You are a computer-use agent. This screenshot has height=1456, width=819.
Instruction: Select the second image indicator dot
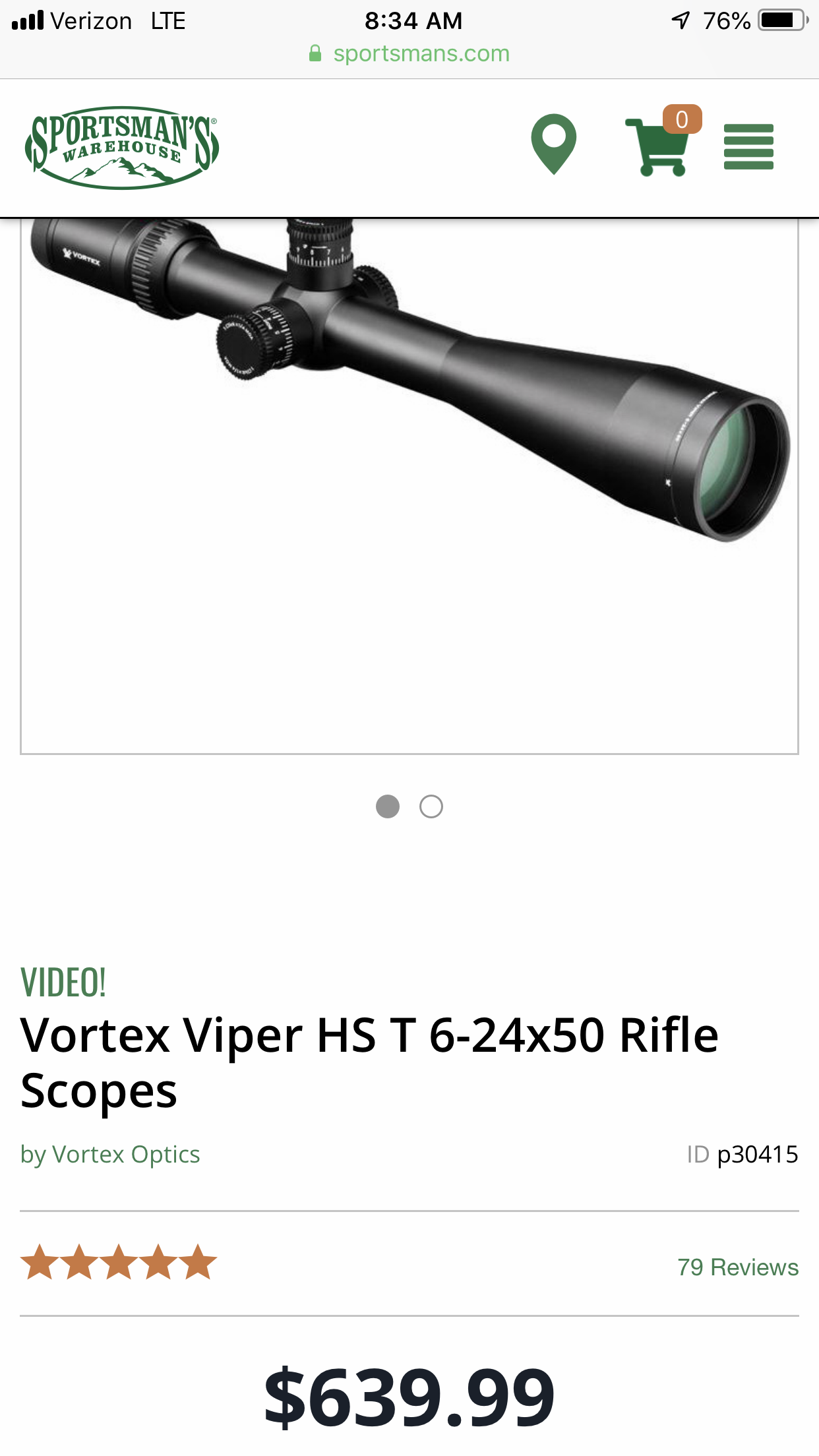tap(431, 806)
